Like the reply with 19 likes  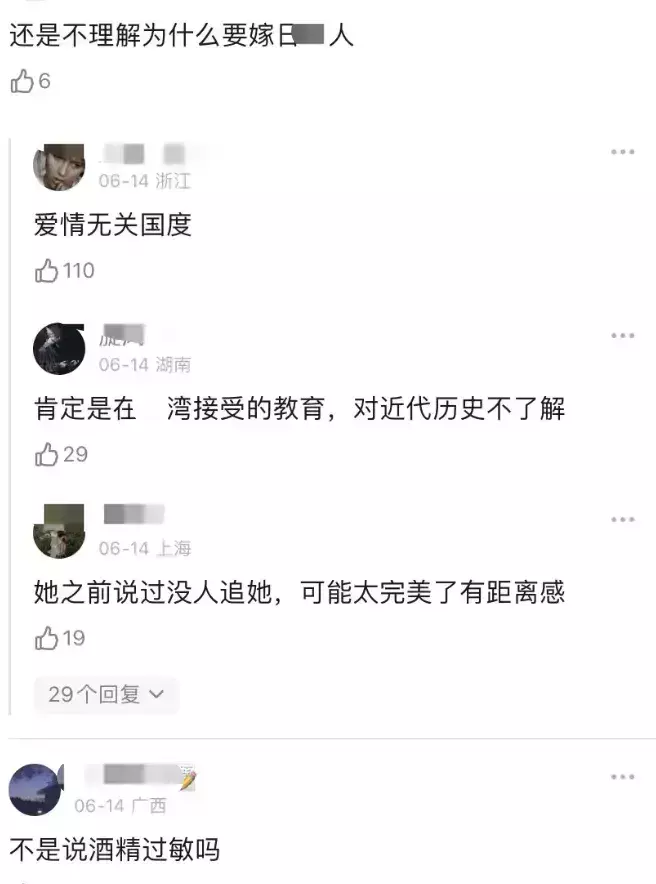46,638
